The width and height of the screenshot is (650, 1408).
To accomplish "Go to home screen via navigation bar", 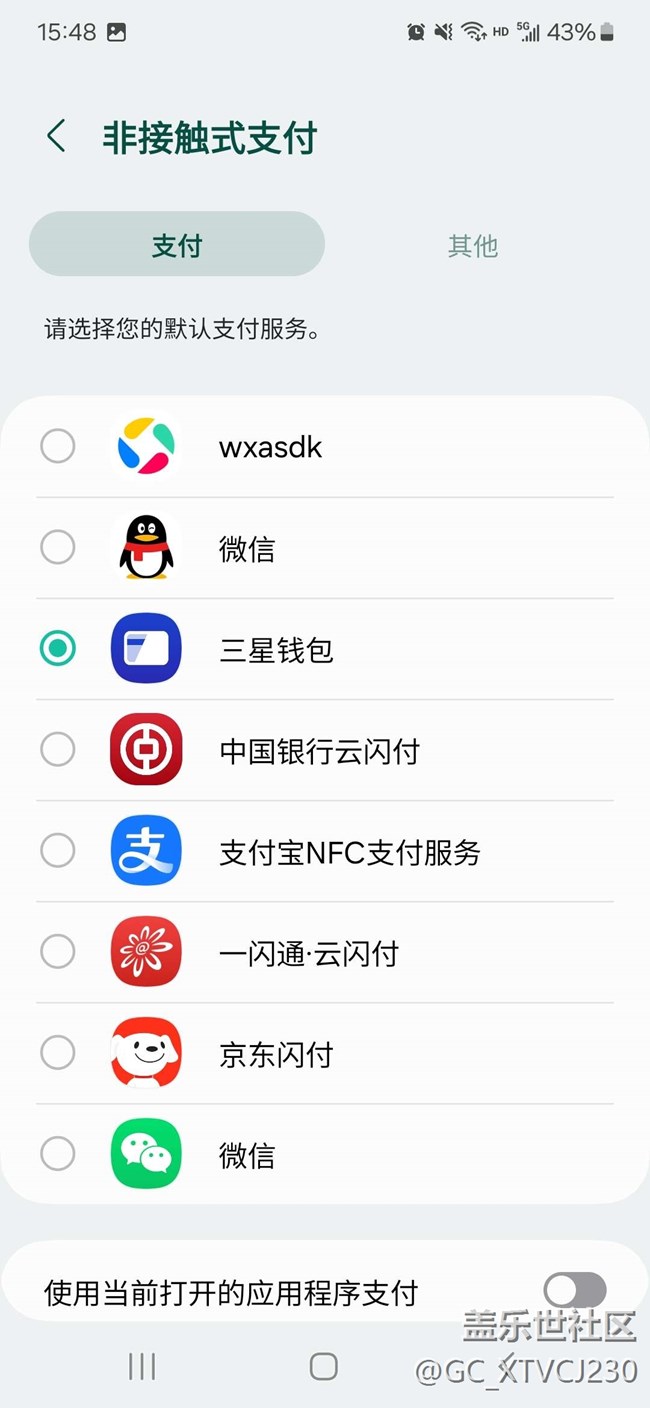I will coord(323,1366).
